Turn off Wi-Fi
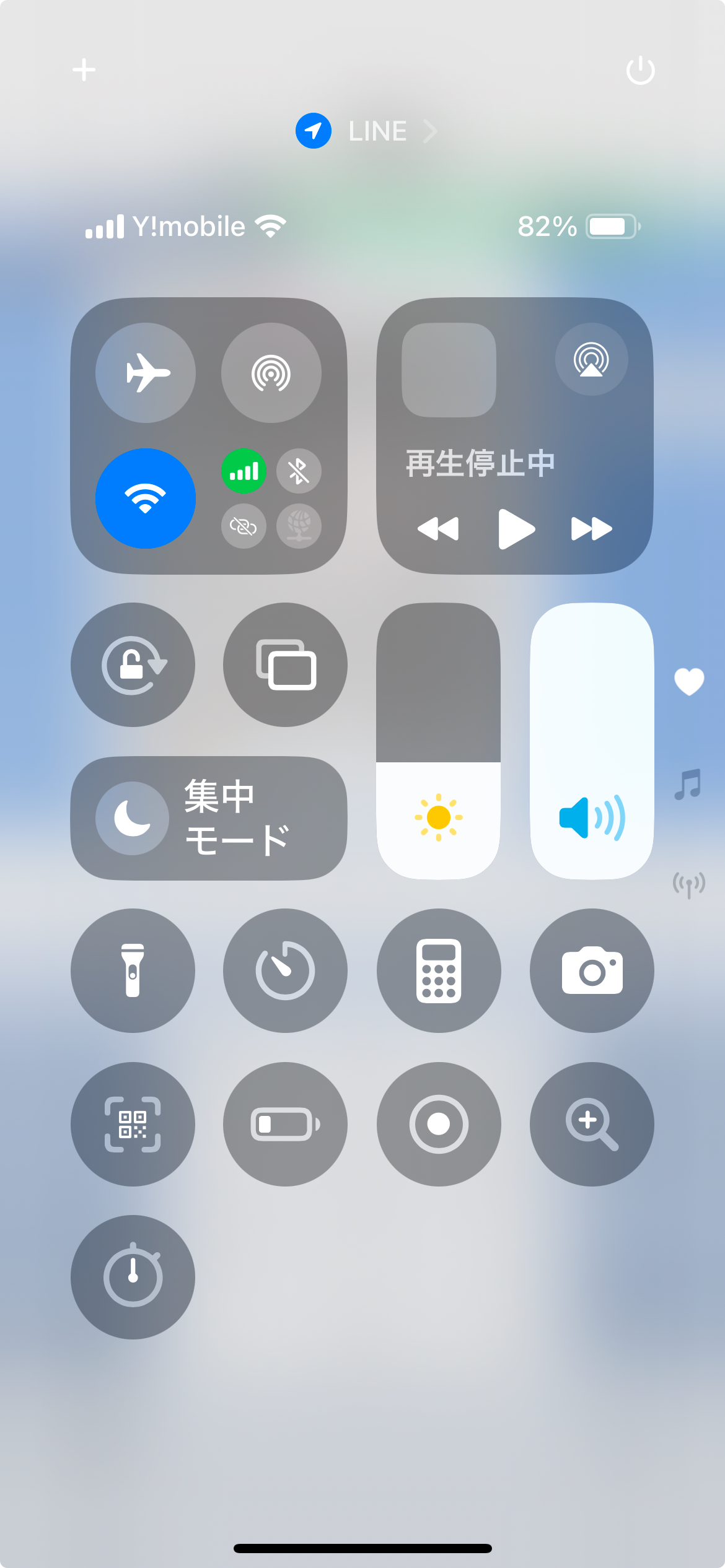 coord(146,499)
